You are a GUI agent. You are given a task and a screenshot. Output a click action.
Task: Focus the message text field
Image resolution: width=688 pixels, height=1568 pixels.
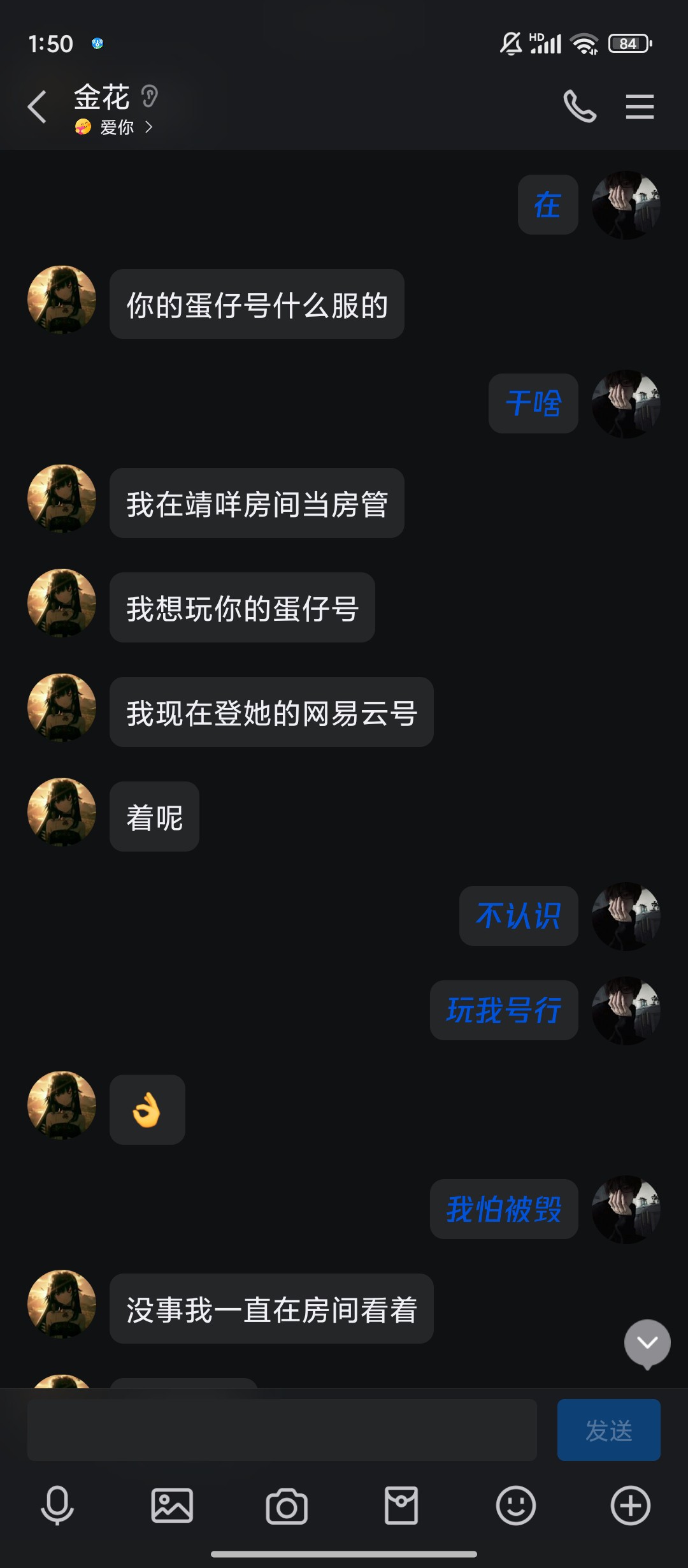point(282,1430)
